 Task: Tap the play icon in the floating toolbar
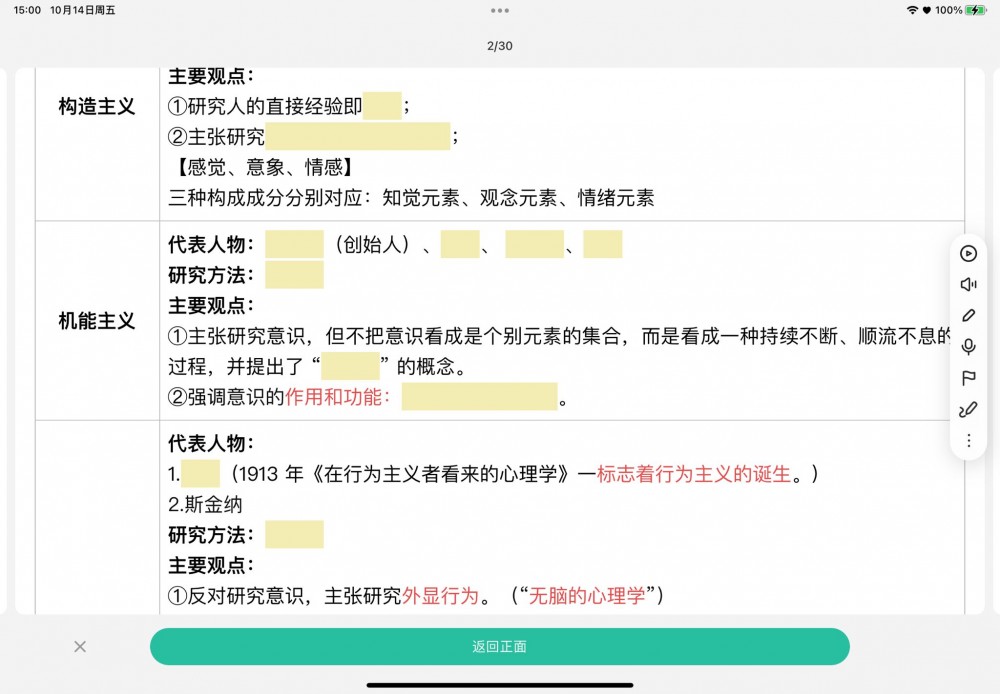pos(968,254)
